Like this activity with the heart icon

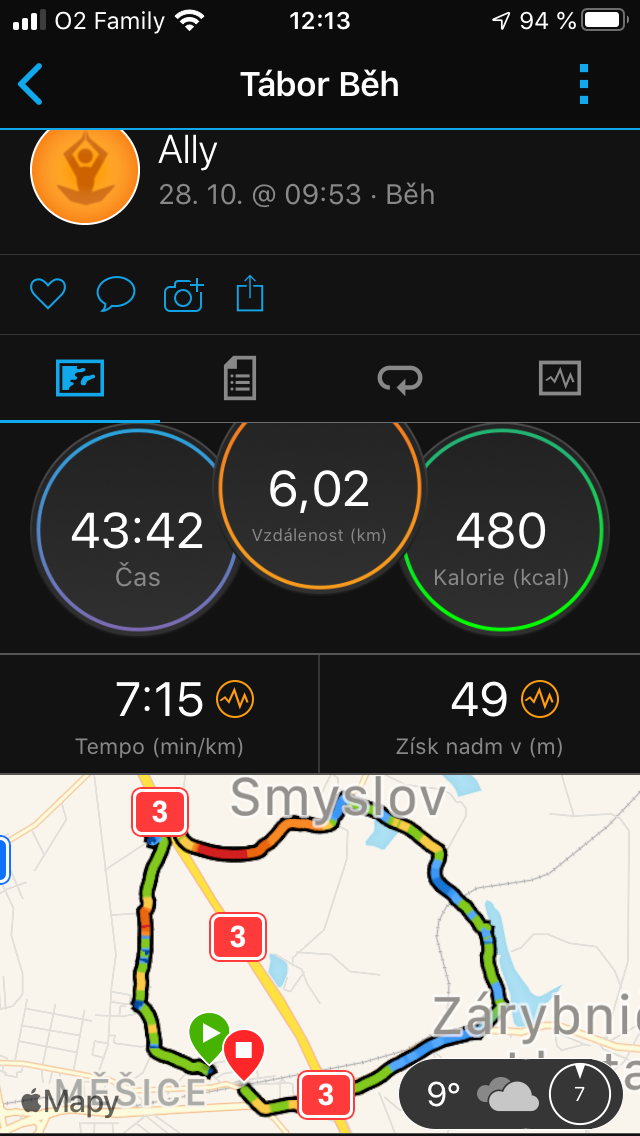[48, 294]
